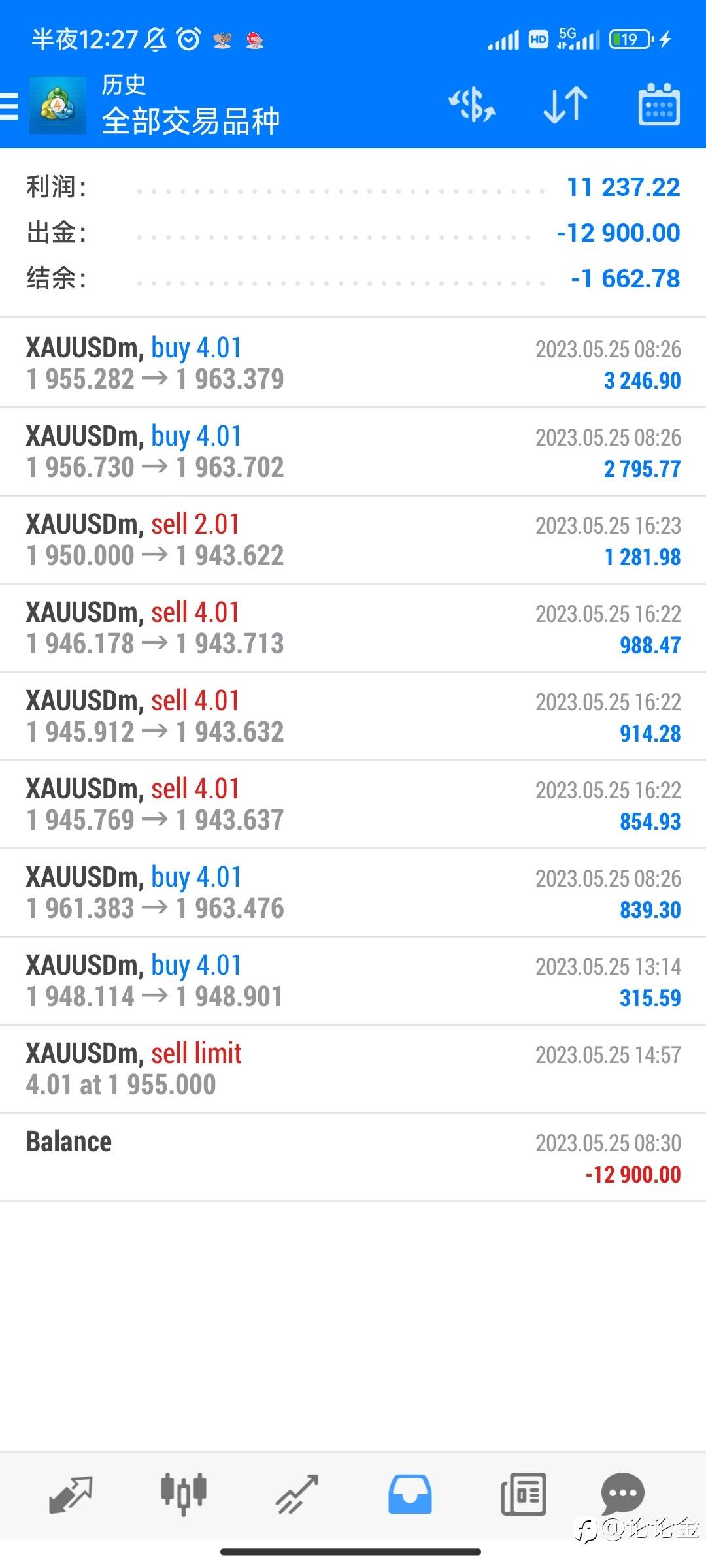Open the hamburger drawer menu
This screenshot has height=1568, width=706.
pos(9,106)
